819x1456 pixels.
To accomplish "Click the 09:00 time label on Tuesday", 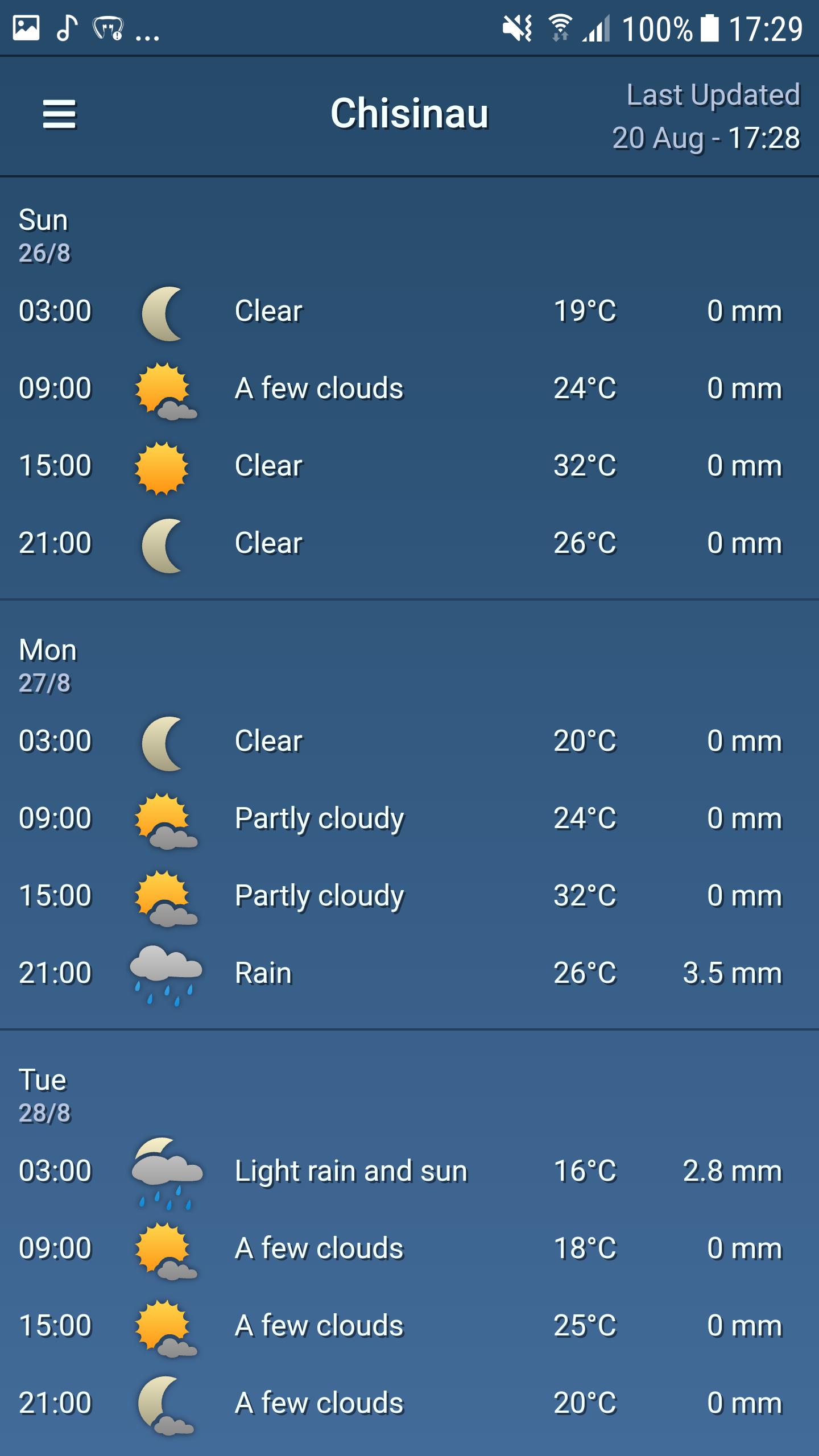I will click(56, 1249).
